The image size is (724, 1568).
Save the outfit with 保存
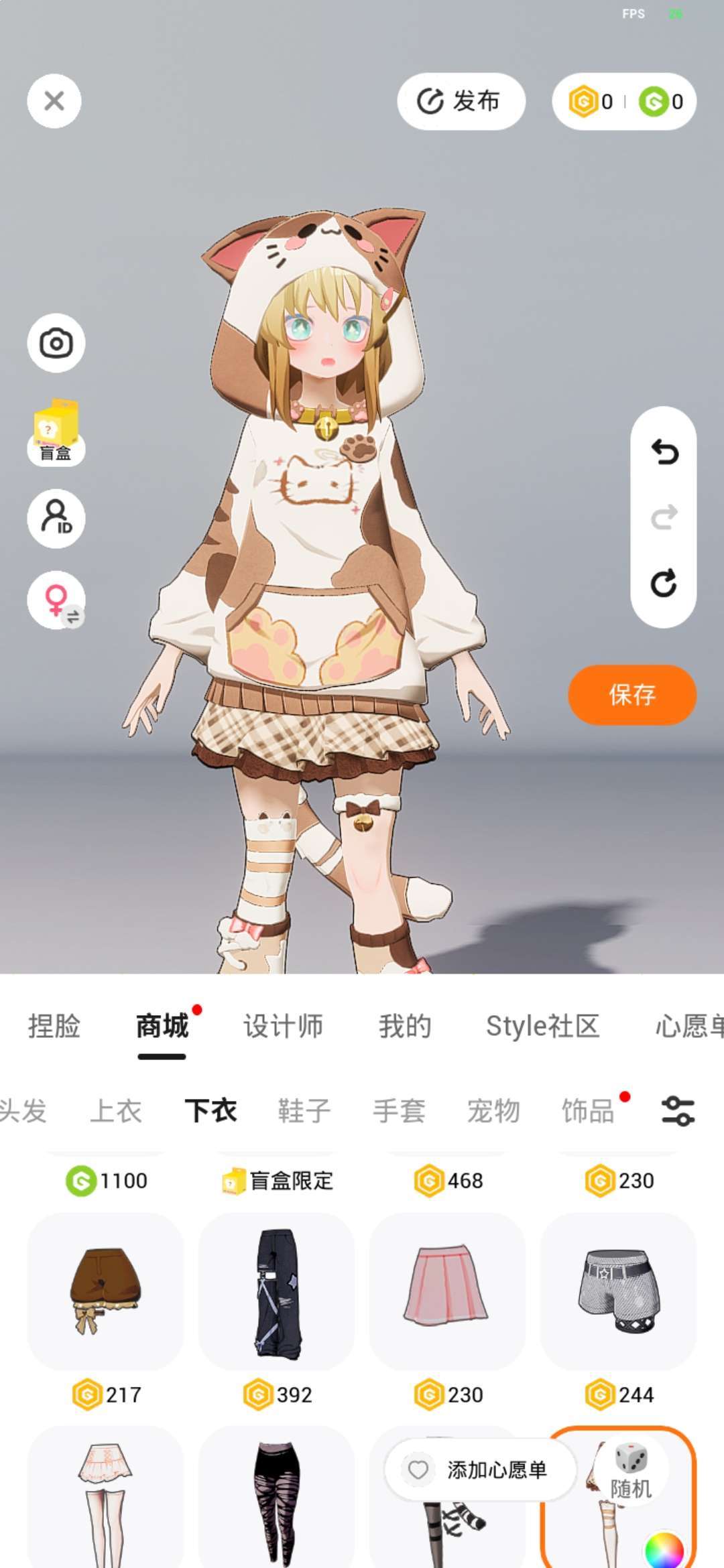tap(631, 694)
